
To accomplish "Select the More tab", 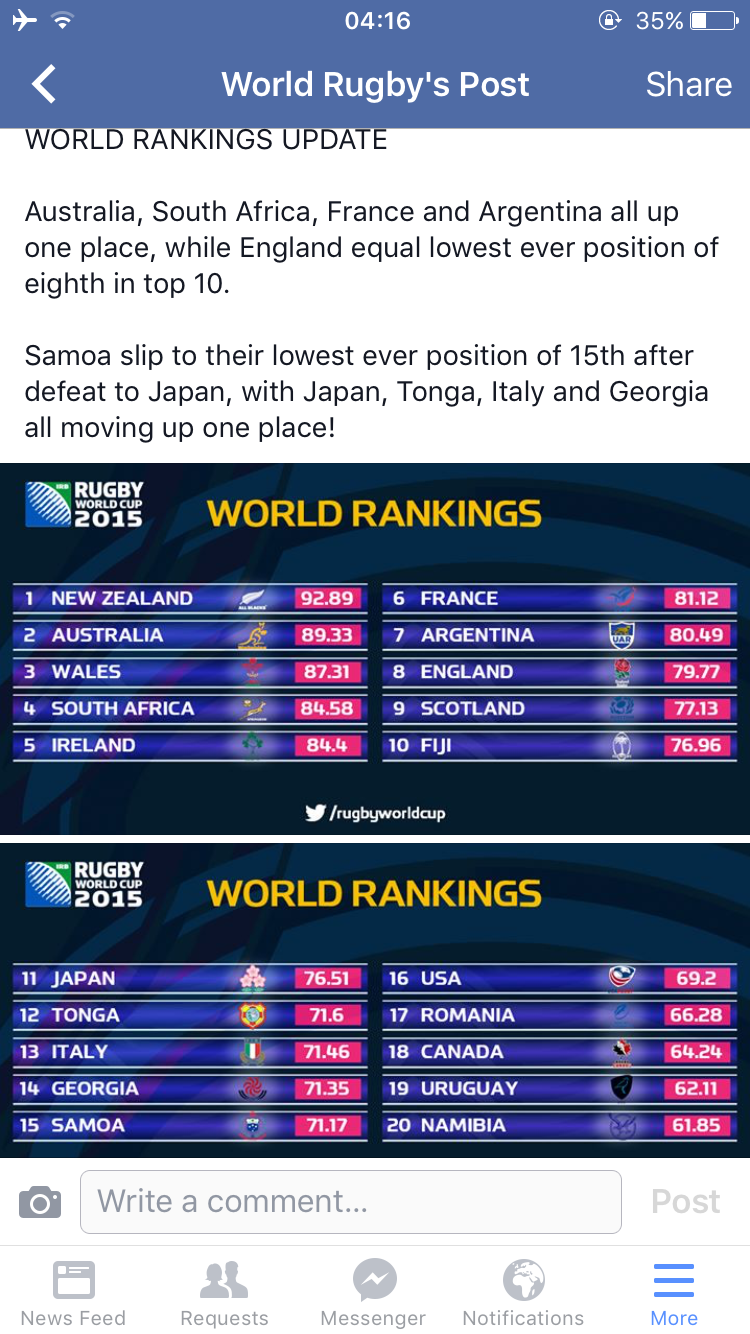I will pos(674,1292).
